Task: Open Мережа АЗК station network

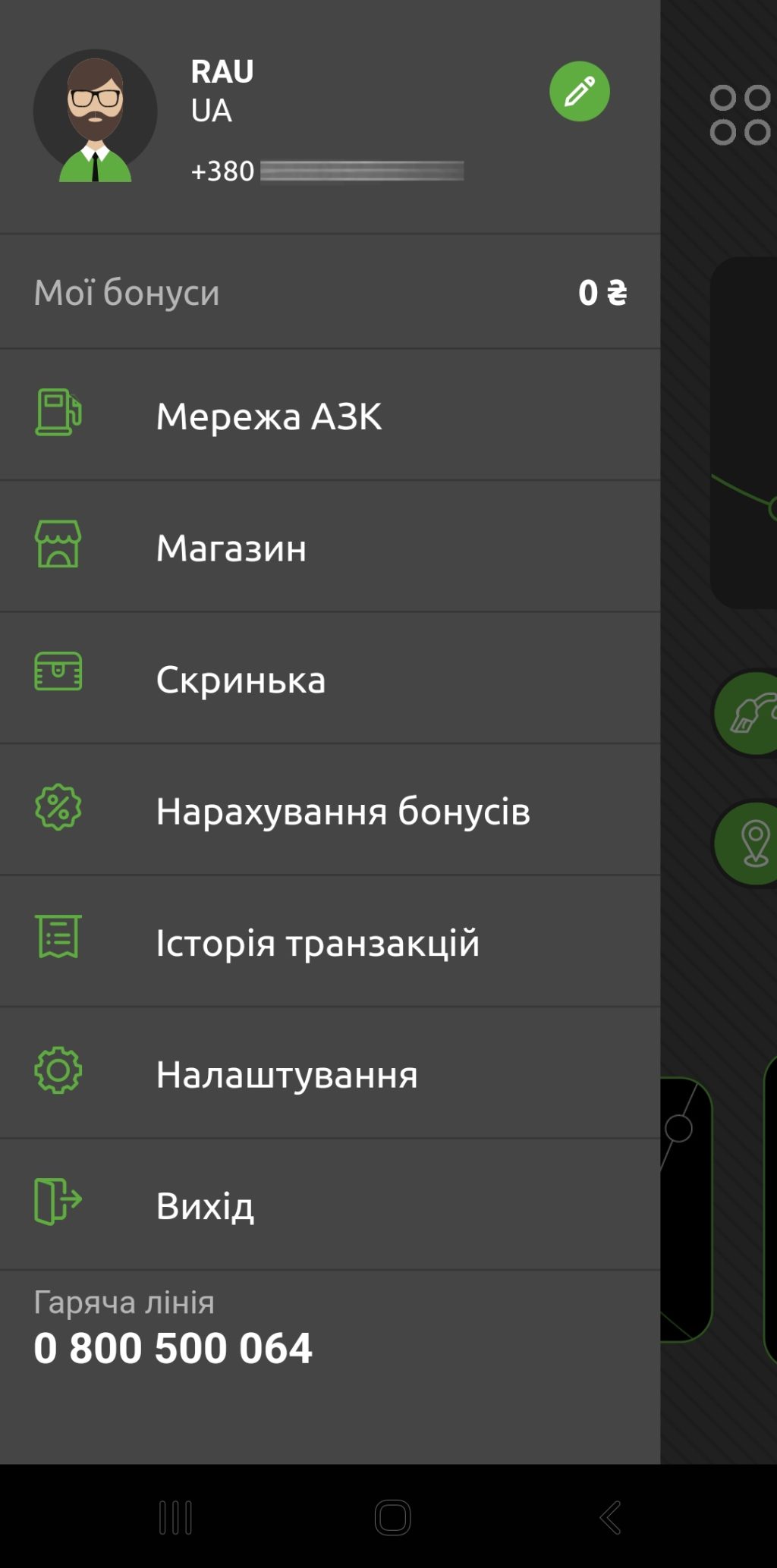Action: 329,415
